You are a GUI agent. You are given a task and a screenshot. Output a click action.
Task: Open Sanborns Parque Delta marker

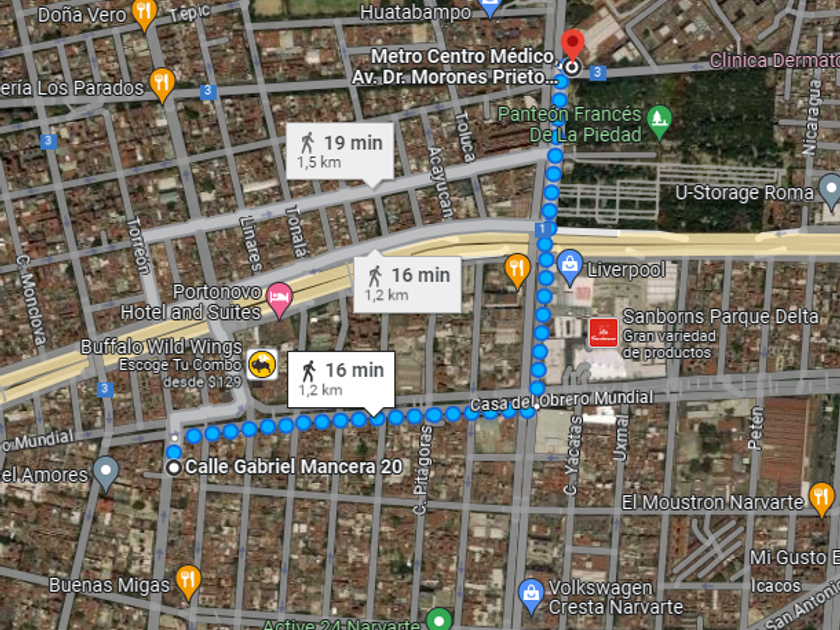(x=603, y=330)
